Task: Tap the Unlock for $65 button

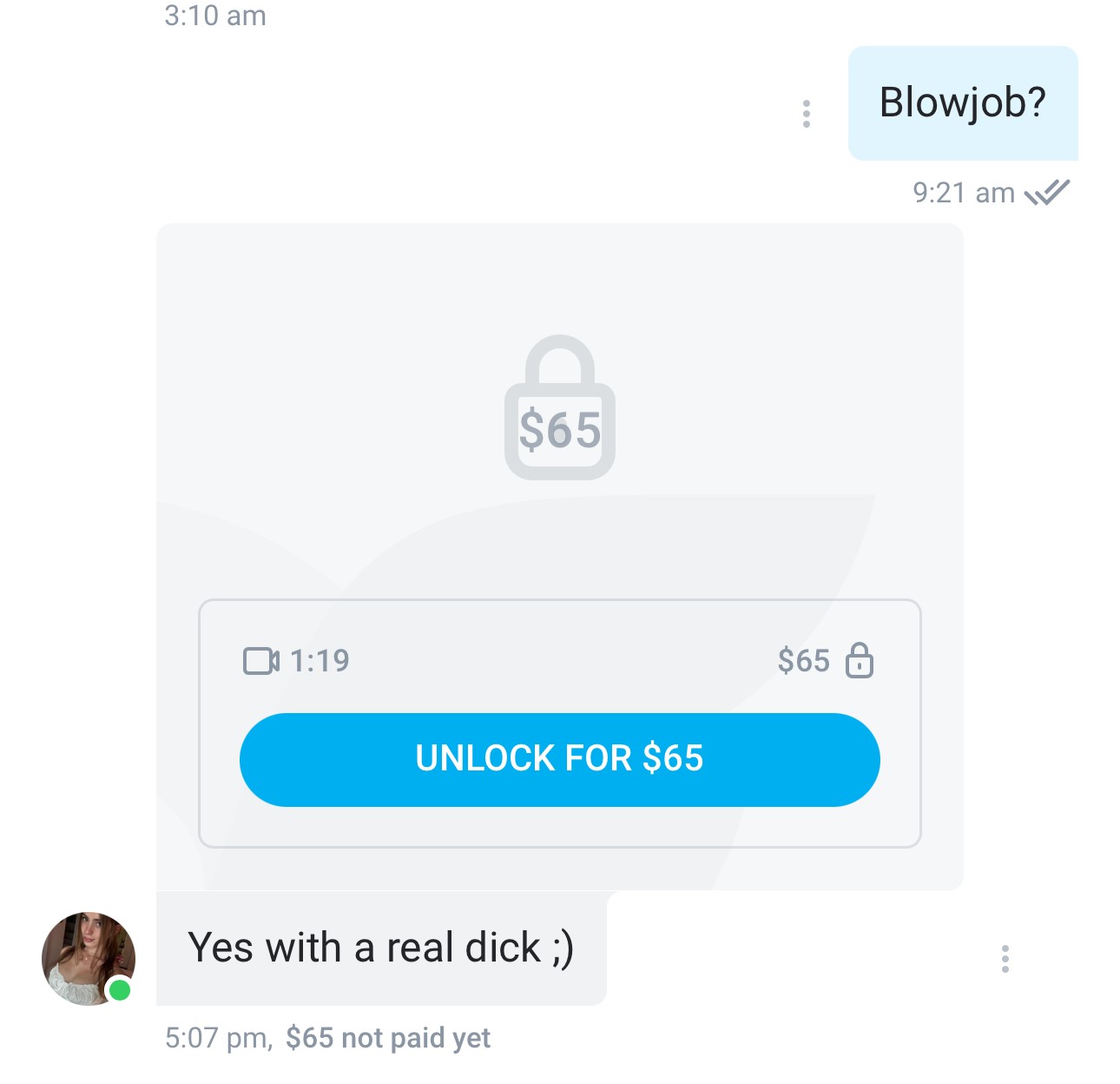Action: (x=559, y=759)
